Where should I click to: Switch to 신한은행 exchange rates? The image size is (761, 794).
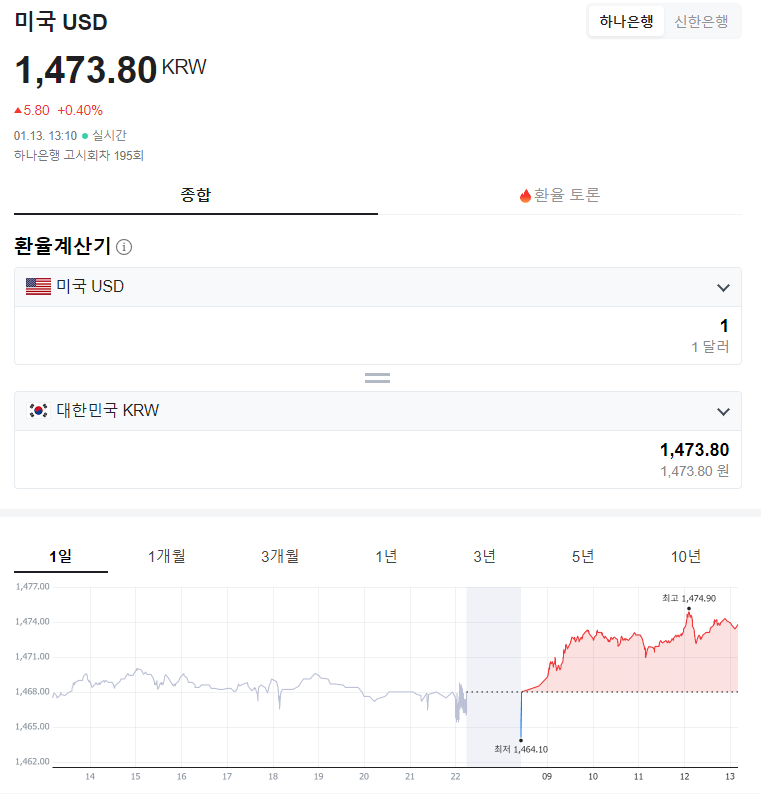[702, 21]
